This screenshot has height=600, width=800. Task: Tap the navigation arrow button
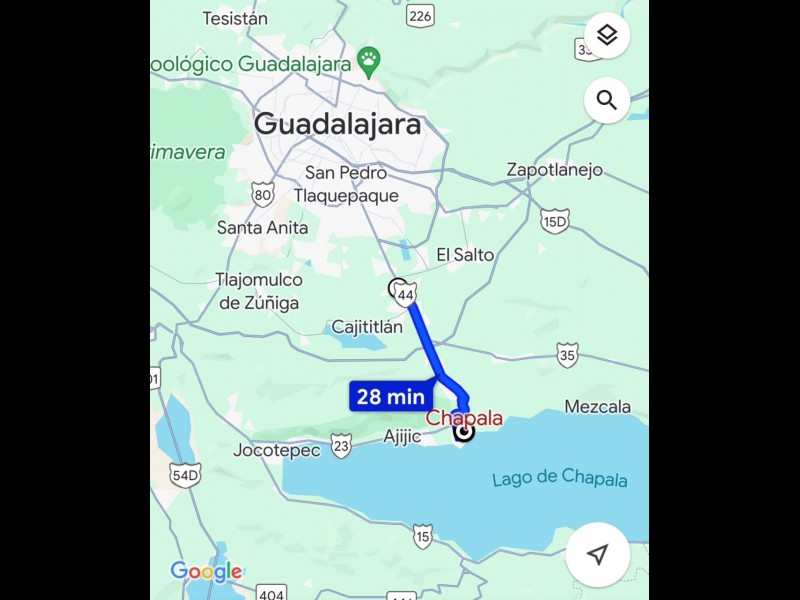(x=598, y=554)
